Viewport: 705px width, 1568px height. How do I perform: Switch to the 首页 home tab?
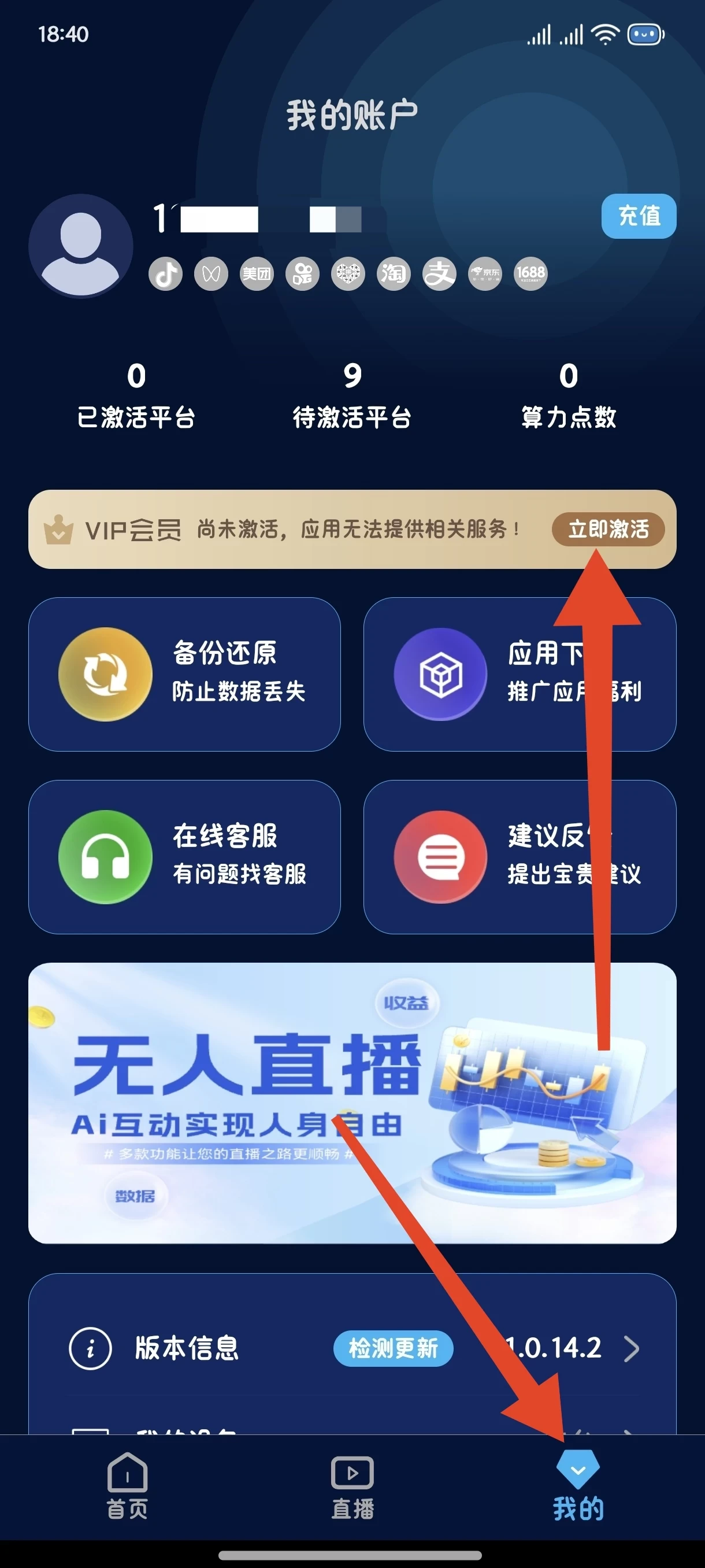127,1485
